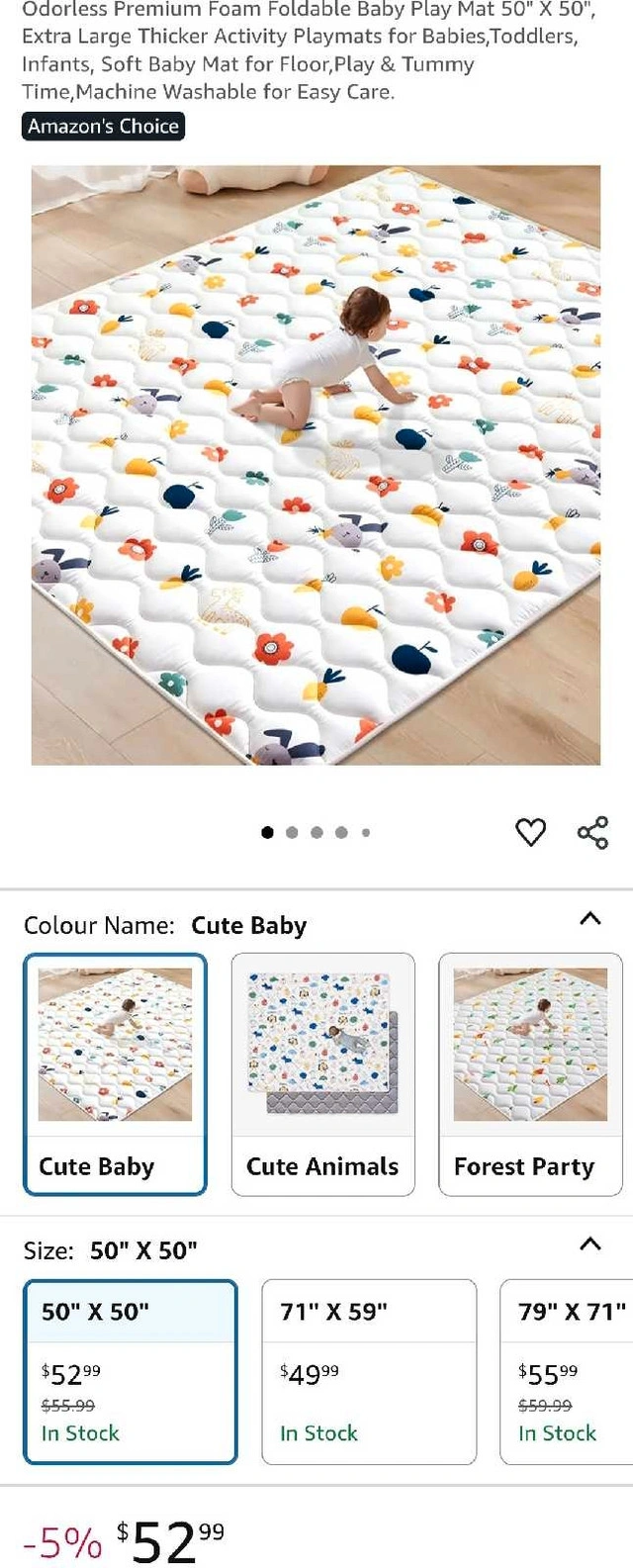Image resolution: width=633 pixels, height=1568 pixels.
Task: Select the Cute Baby colour option
Action: 115,1073
